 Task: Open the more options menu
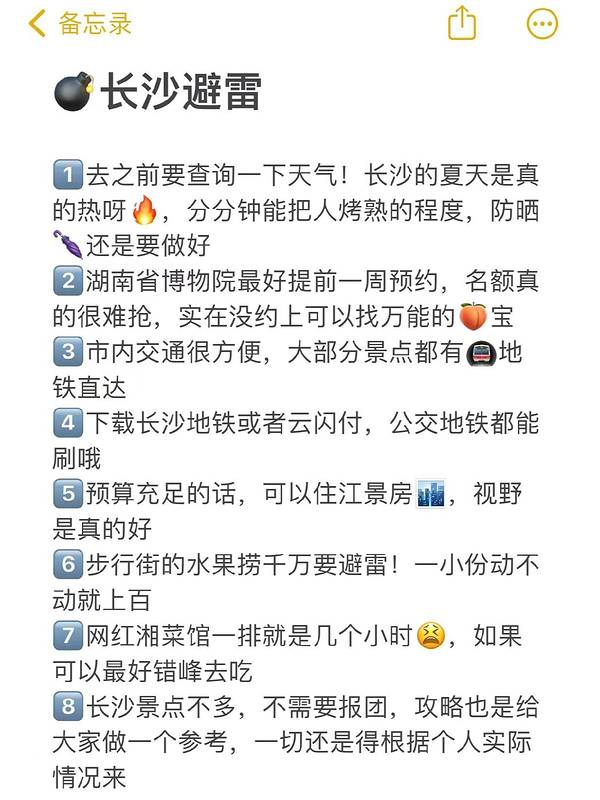(x=542, y=23)
